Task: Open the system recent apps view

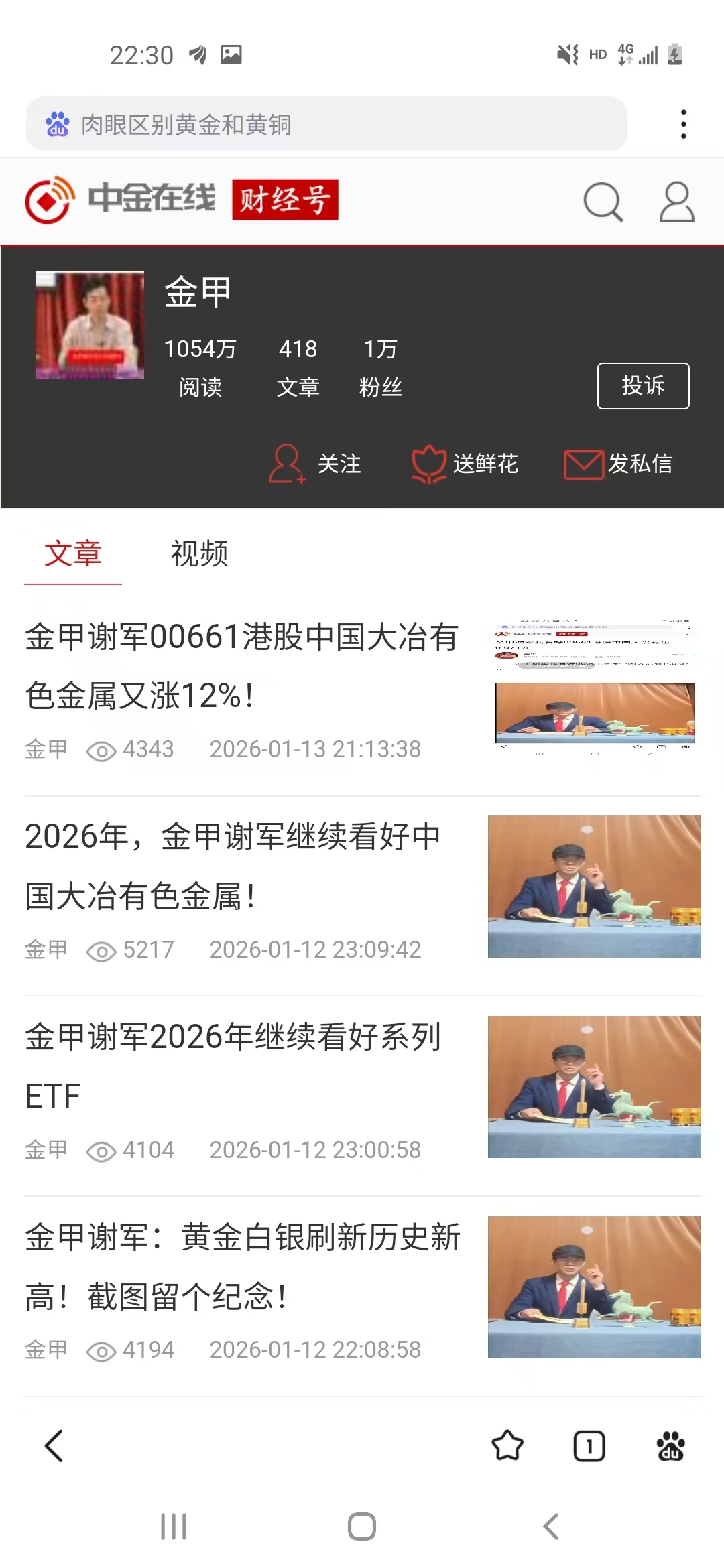Action: 174,1526
